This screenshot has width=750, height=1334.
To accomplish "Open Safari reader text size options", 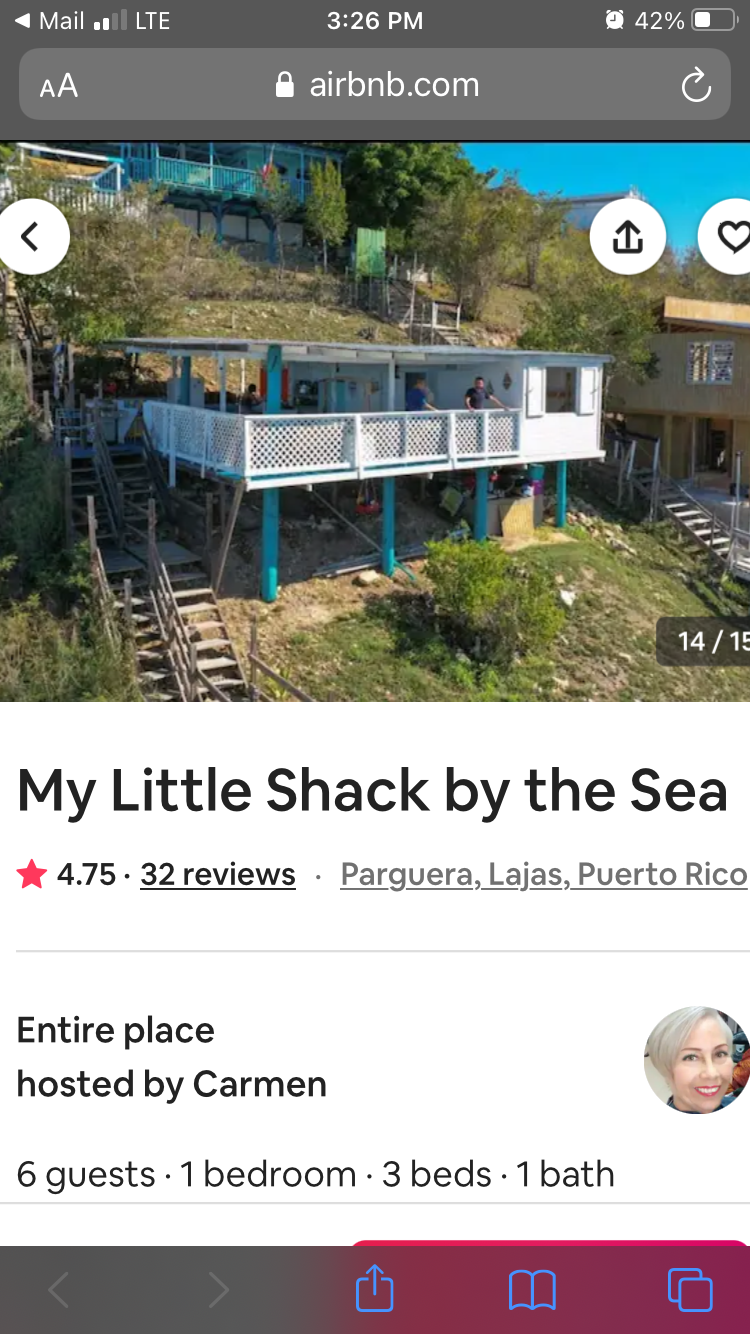I will point(59,86).
